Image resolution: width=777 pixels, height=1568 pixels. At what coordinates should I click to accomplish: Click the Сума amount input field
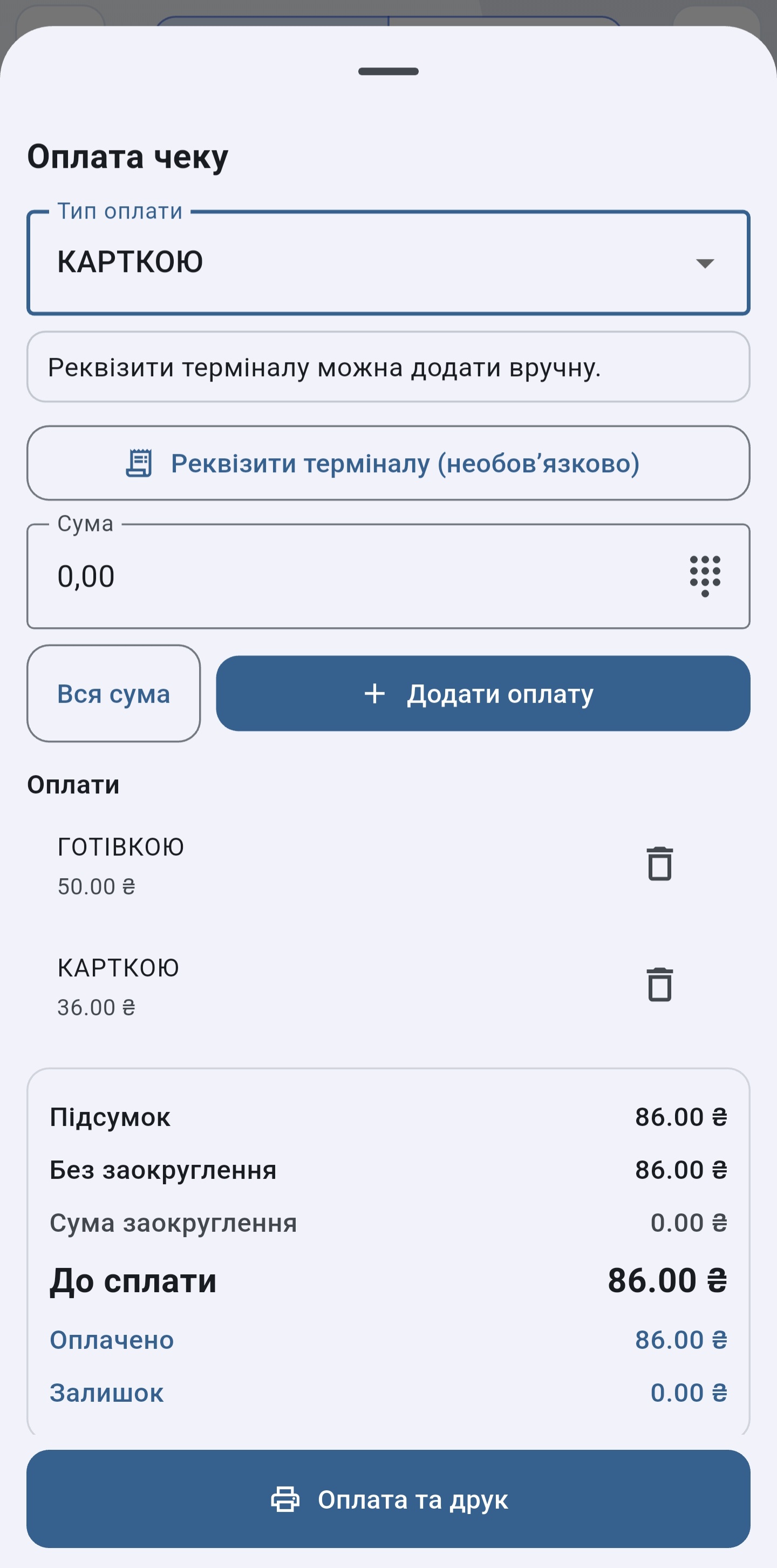click(304, 575)
